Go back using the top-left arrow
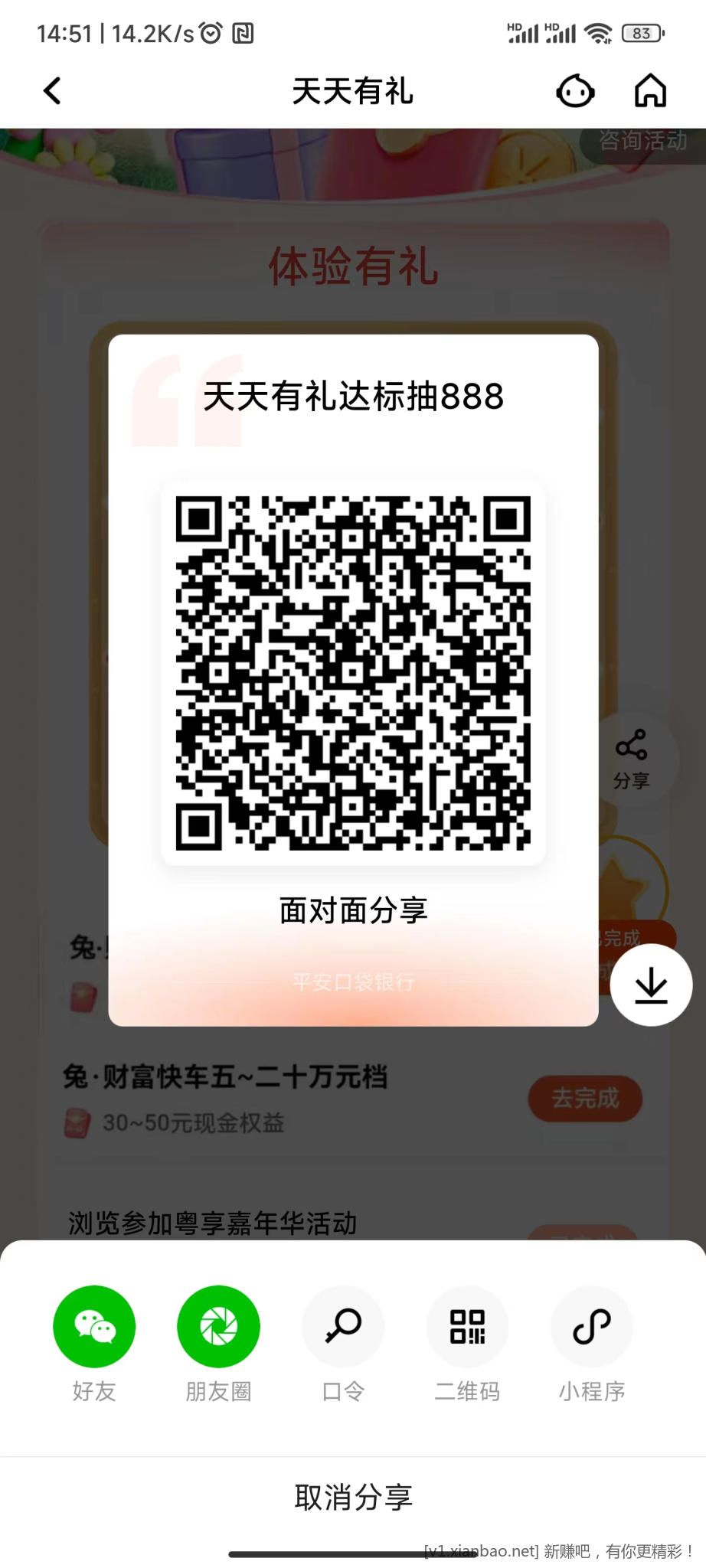Viewport: 706px width, 1568px height. click(x=52, y=91)
